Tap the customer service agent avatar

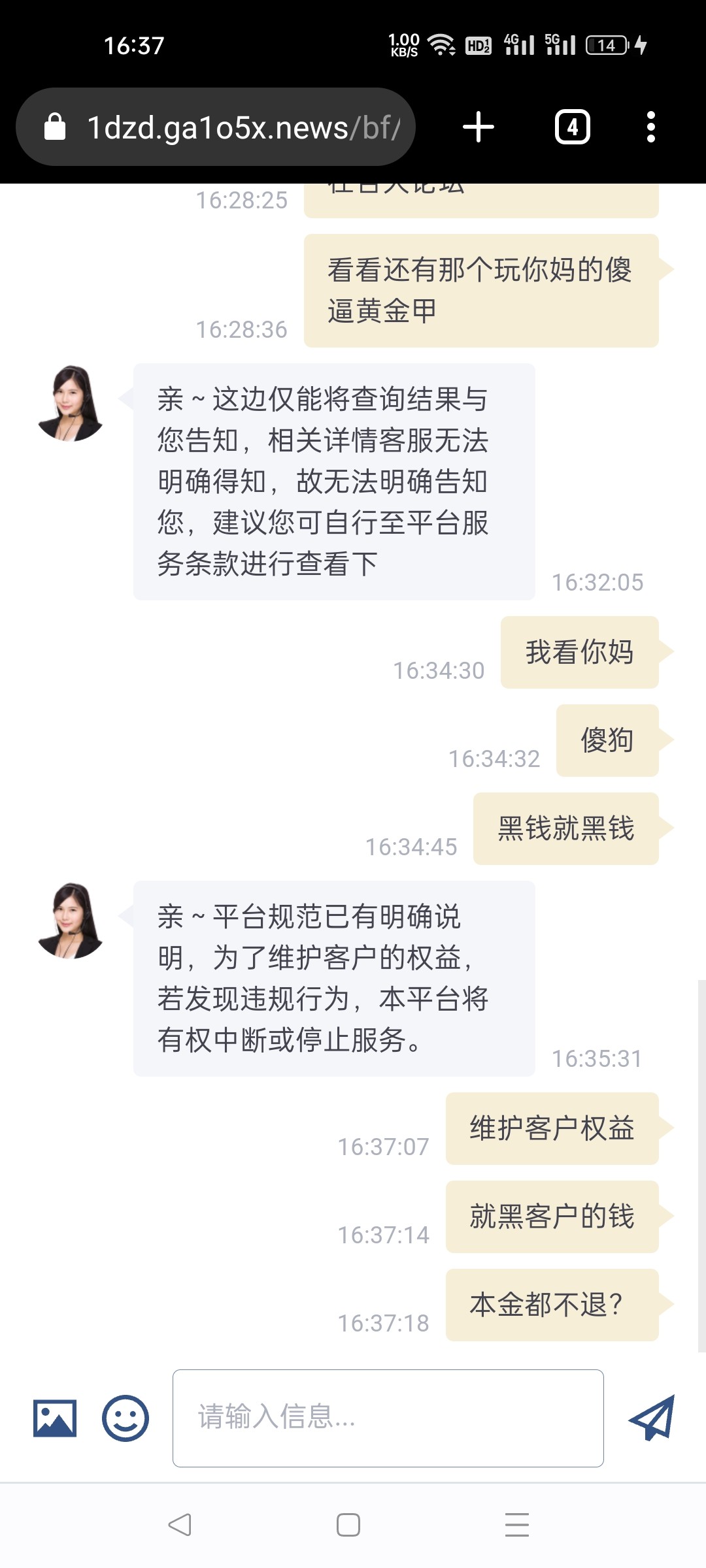click(74, 403)
